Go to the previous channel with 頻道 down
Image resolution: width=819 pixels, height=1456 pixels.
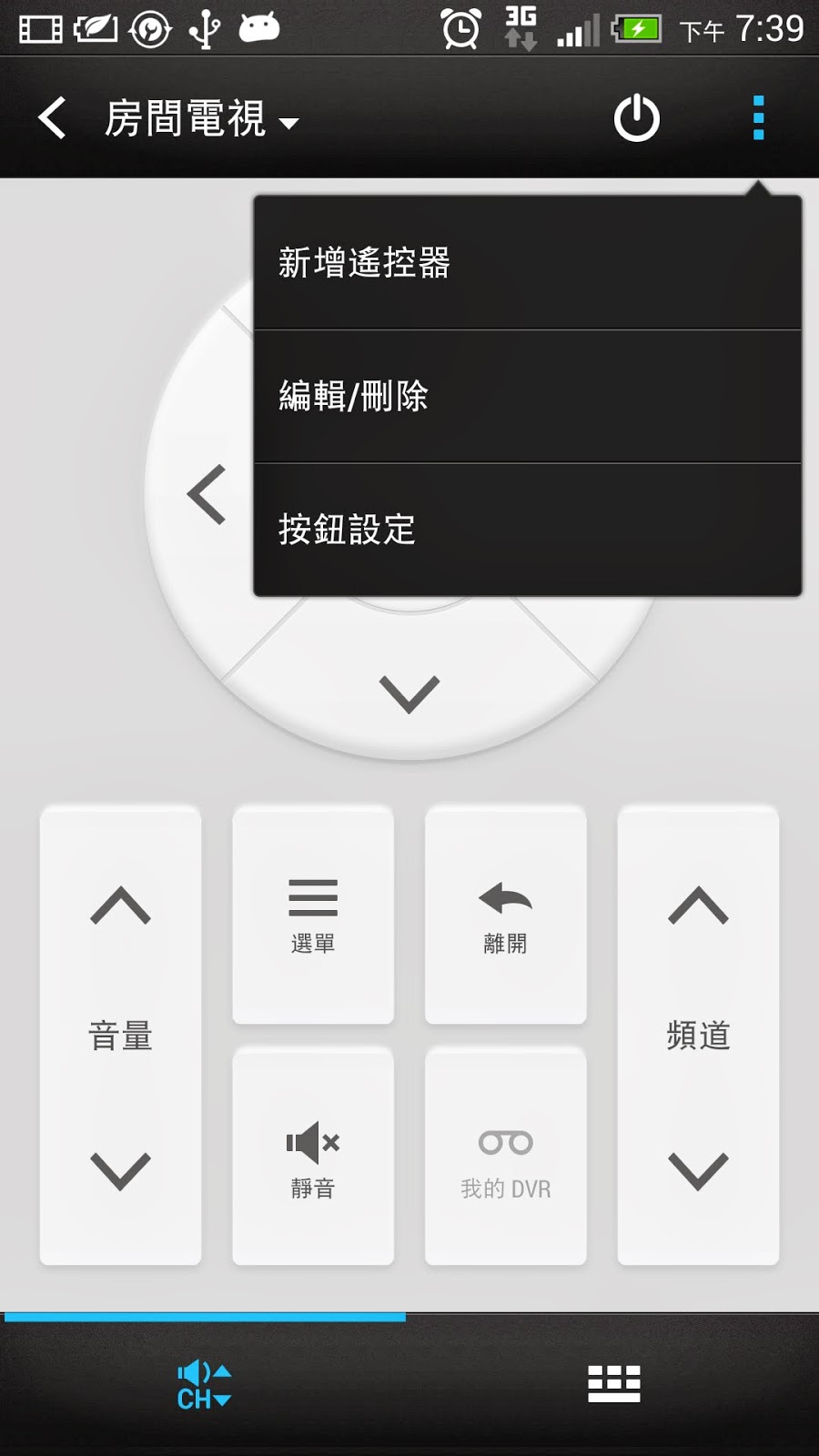698,1170
